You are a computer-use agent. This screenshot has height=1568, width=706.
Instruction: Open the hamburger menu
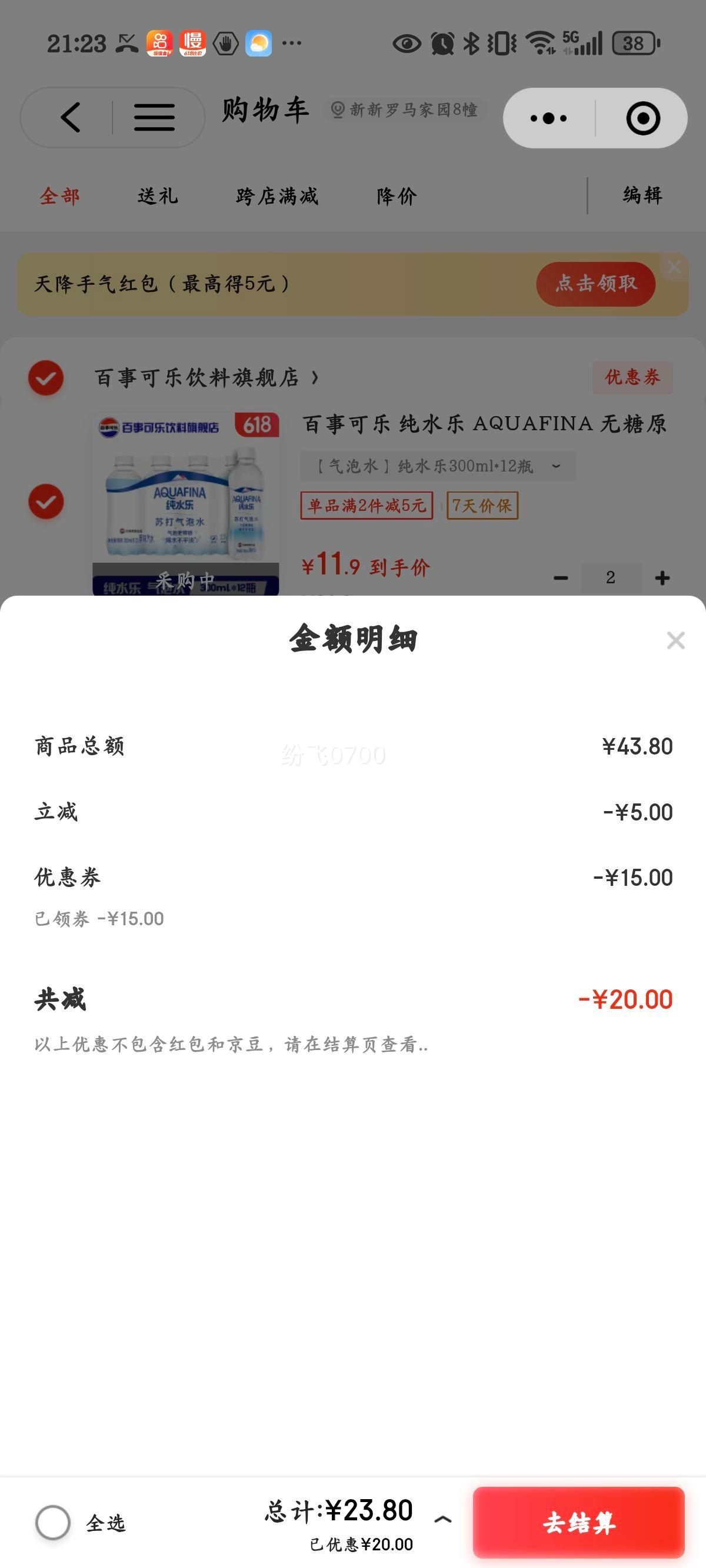[x=155, y=117]
